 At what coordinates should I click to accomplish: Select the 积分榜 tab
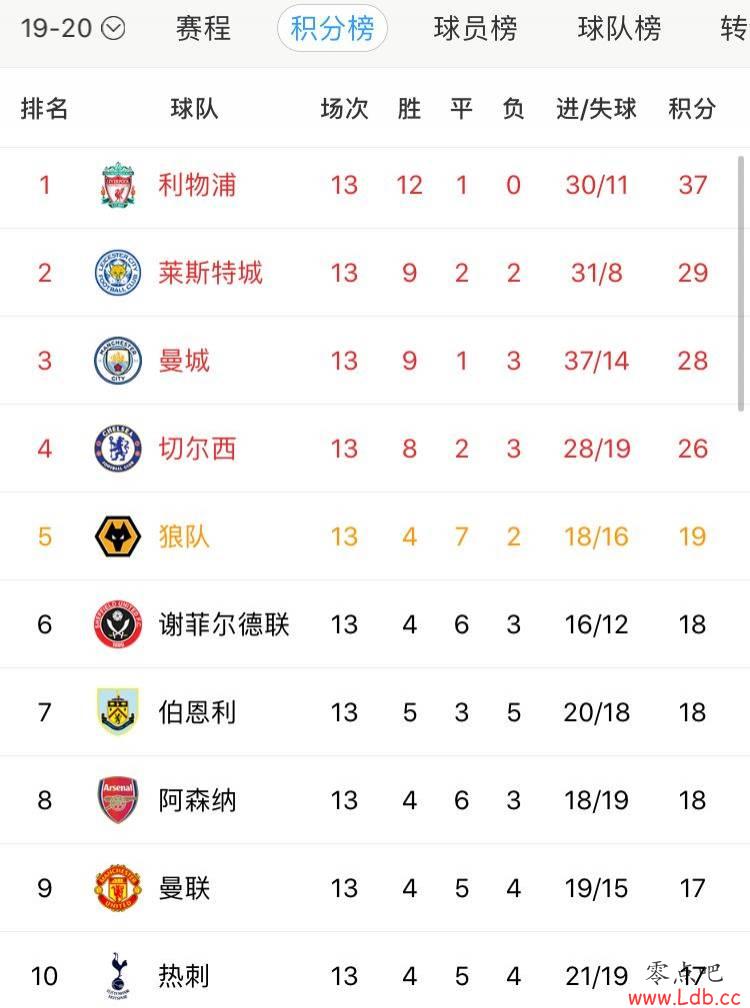(x=332, y=28)
